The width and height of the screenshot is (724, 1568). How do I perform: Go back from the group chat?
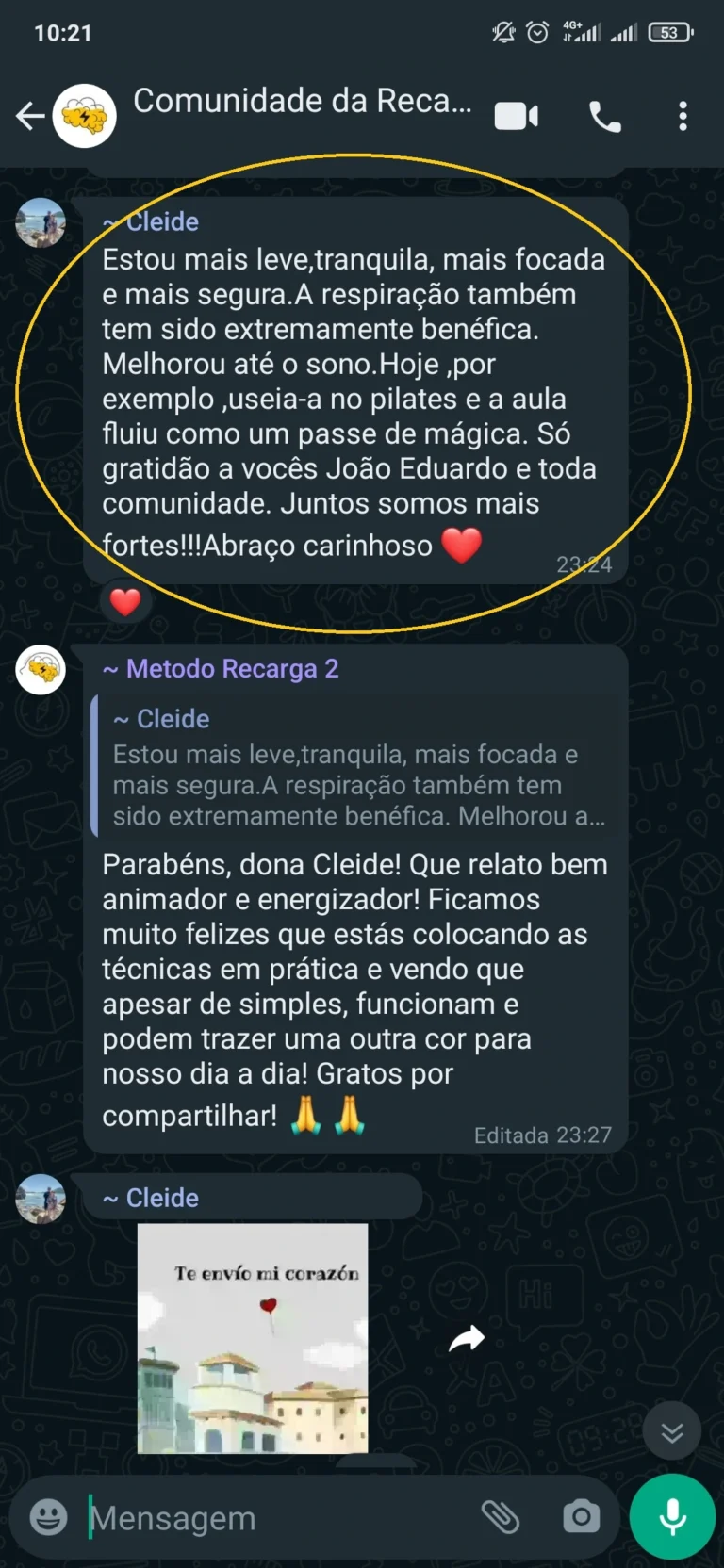coord(30,116)
